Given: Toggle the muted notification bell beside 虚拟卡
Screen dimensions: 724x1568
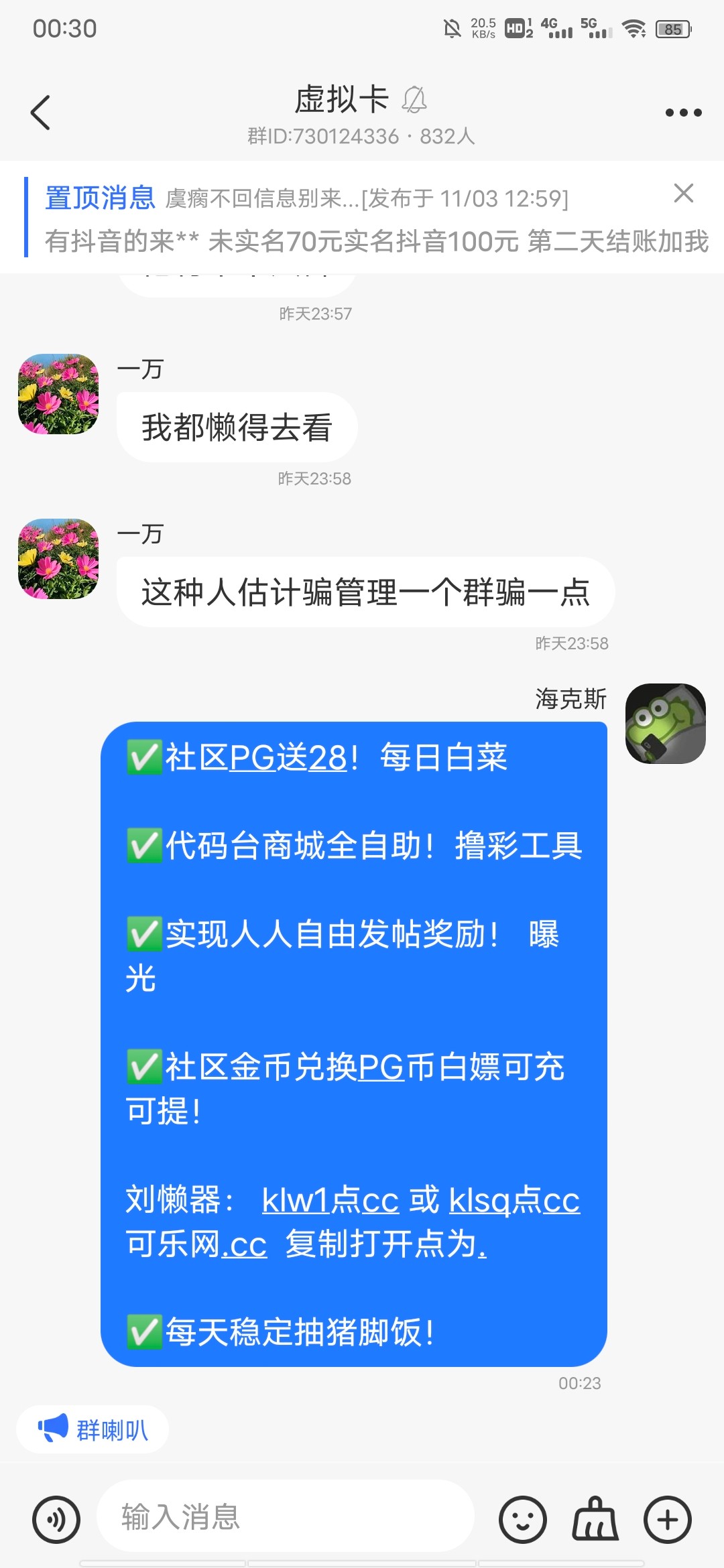Looking at the screenshot, I should (416, 99).
